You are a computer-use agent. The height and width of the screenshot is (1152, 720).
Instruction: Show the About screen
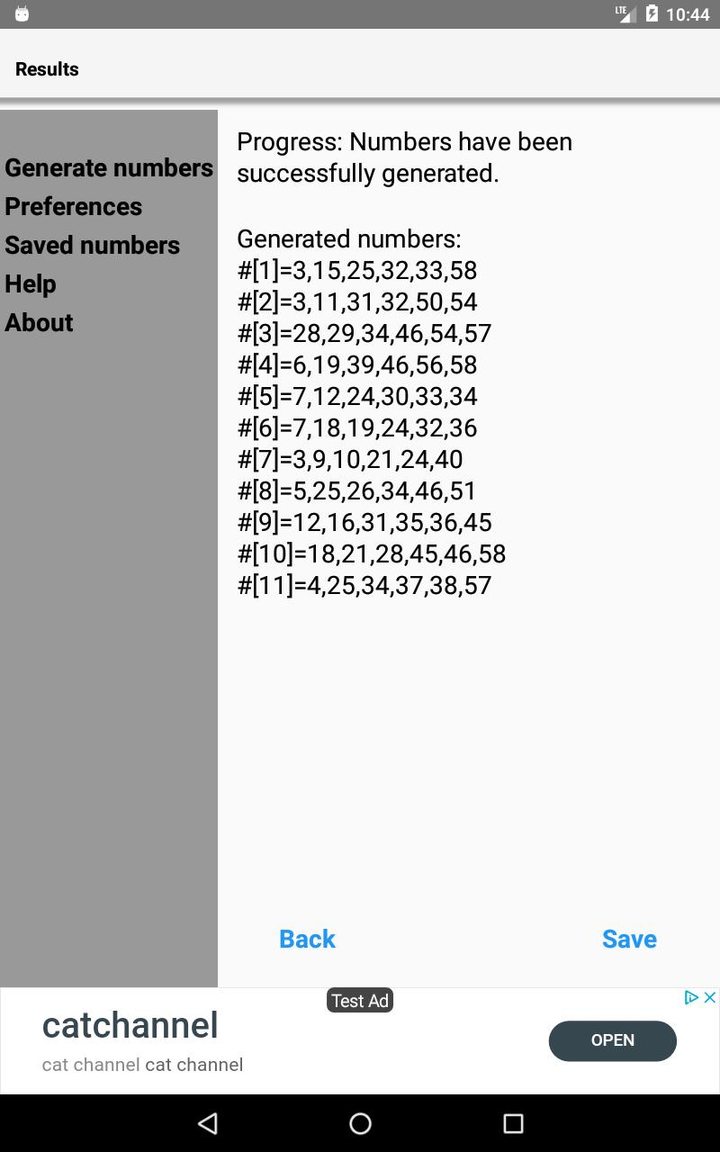tap(39, 323)
